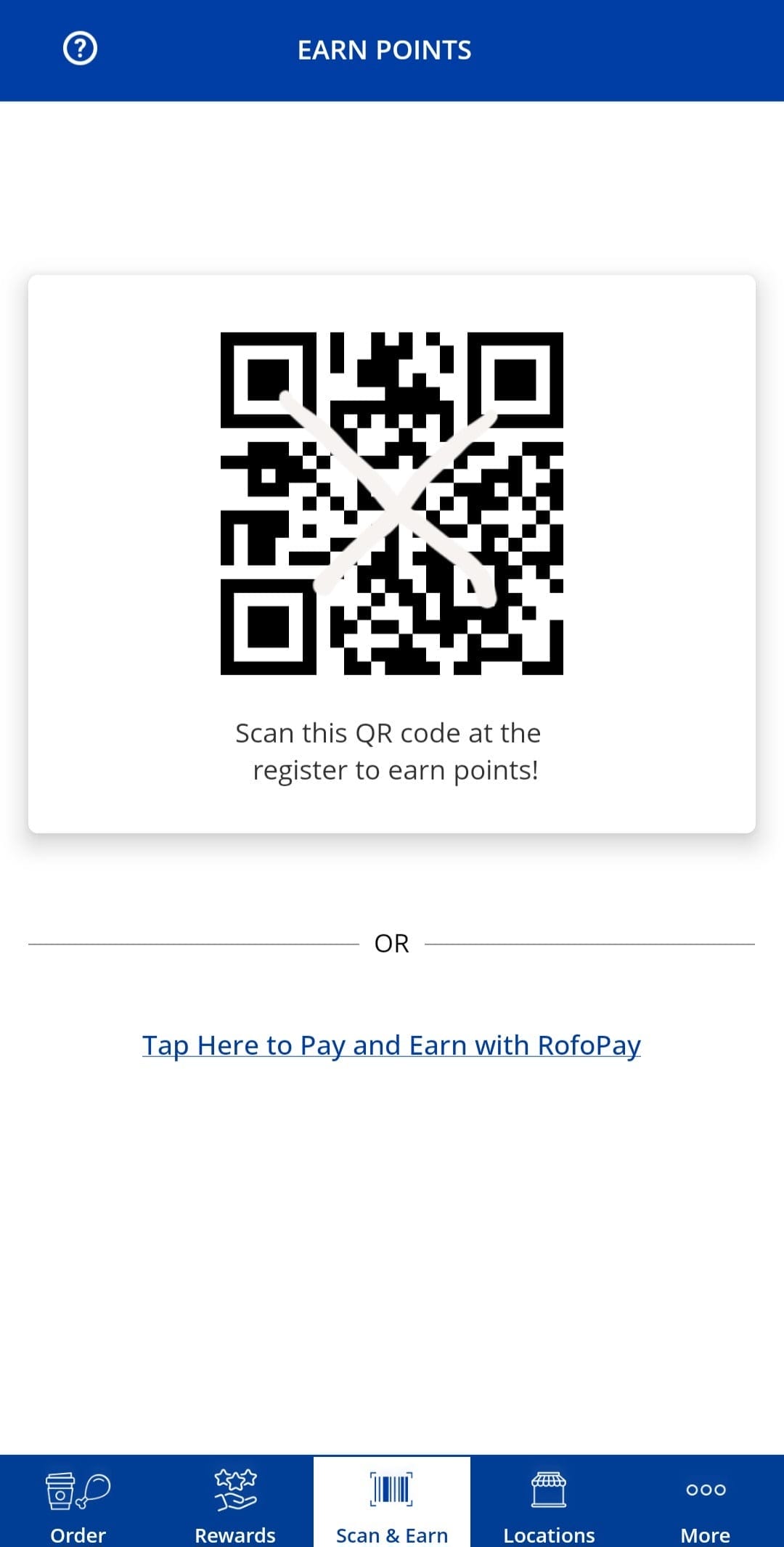Open the help question mark icon
Image resolution: width=784 pixels, height=1547 pixels.
pyautogui.click(x=80, y=49)
